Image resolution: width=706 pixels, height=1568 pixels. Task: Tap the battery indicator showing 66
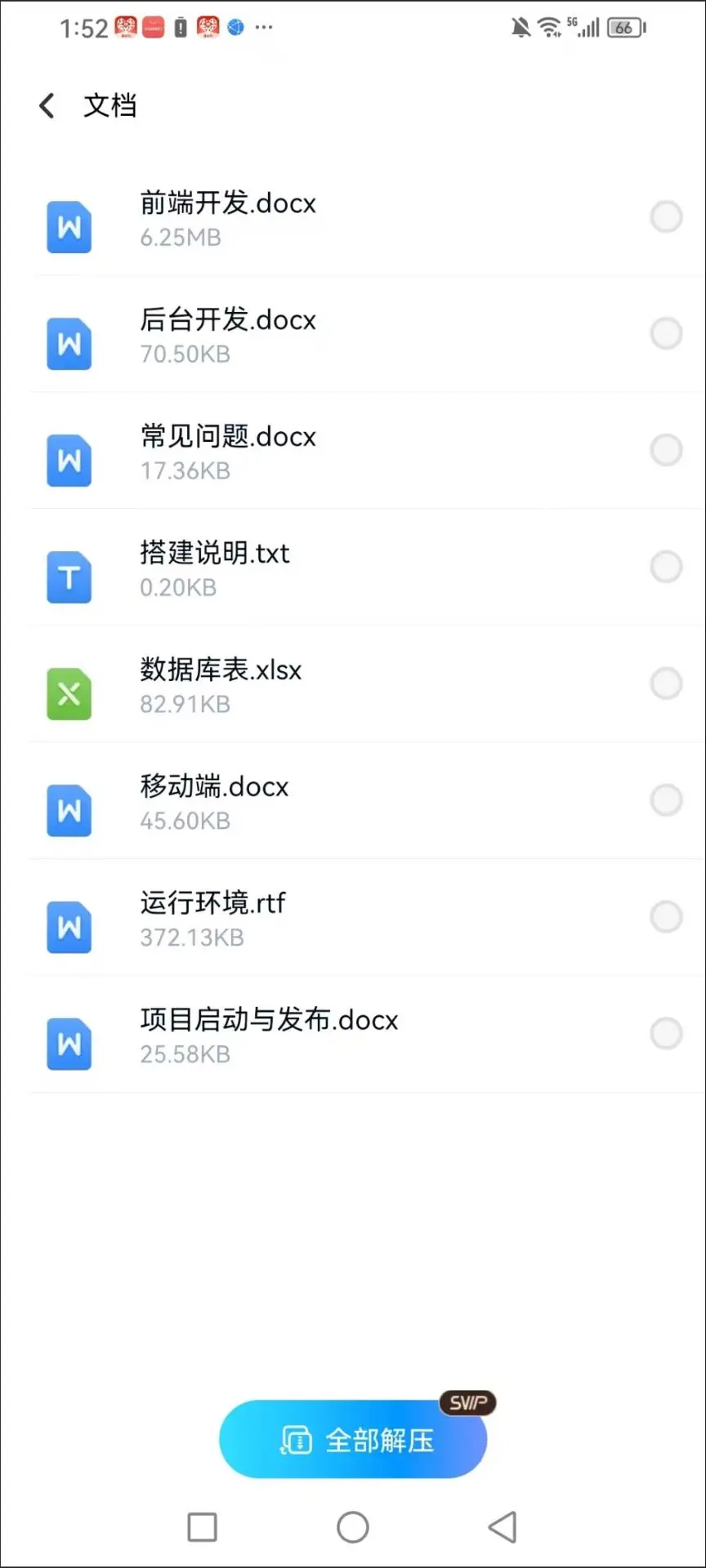pos(624,27)
